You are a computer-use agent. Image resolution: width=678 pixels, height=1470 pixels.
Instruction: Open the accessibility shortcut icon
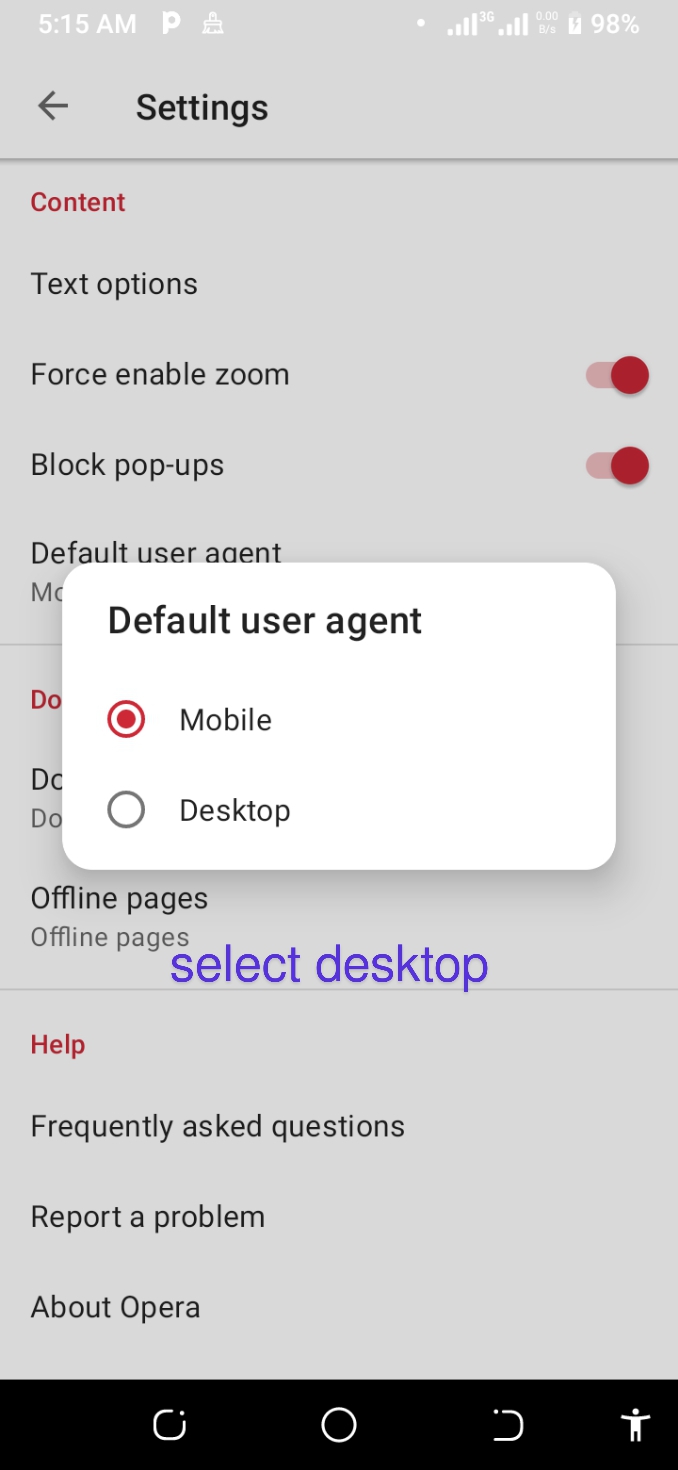coord(634,1424)
